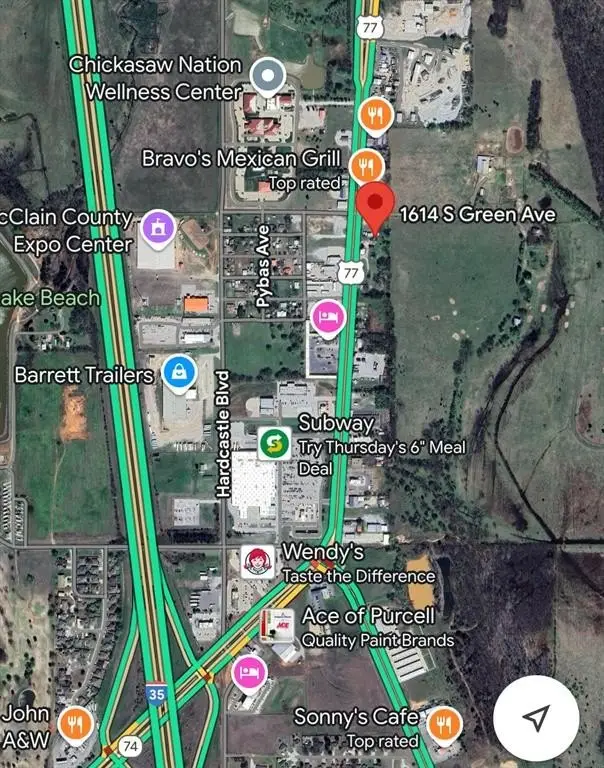
Task: Open the hotel marker near Interstate 35
Action: click(249, 673)
